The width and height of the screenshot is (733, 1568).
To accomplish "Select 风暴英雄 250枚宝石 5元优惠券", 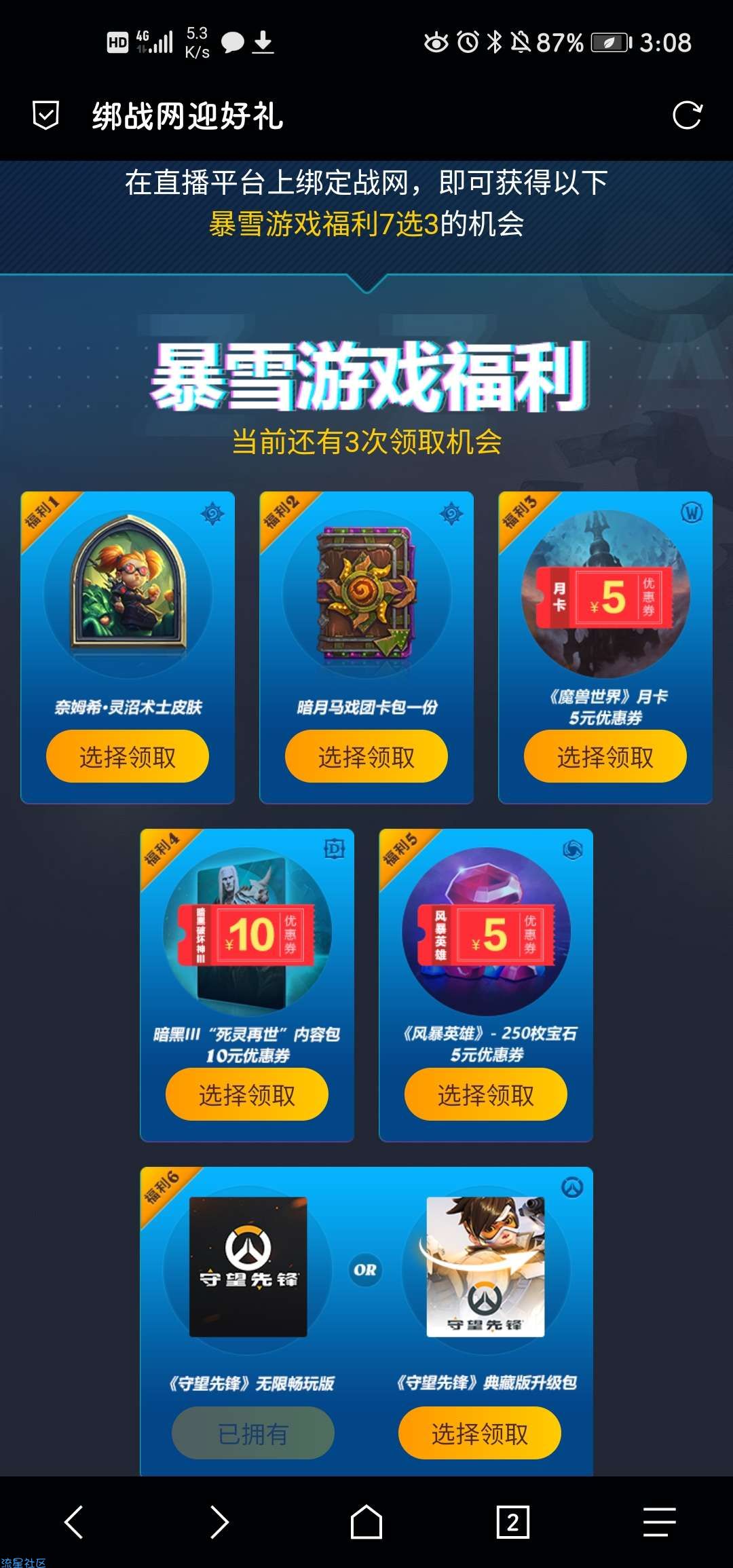I will [x=485, y=1094].
